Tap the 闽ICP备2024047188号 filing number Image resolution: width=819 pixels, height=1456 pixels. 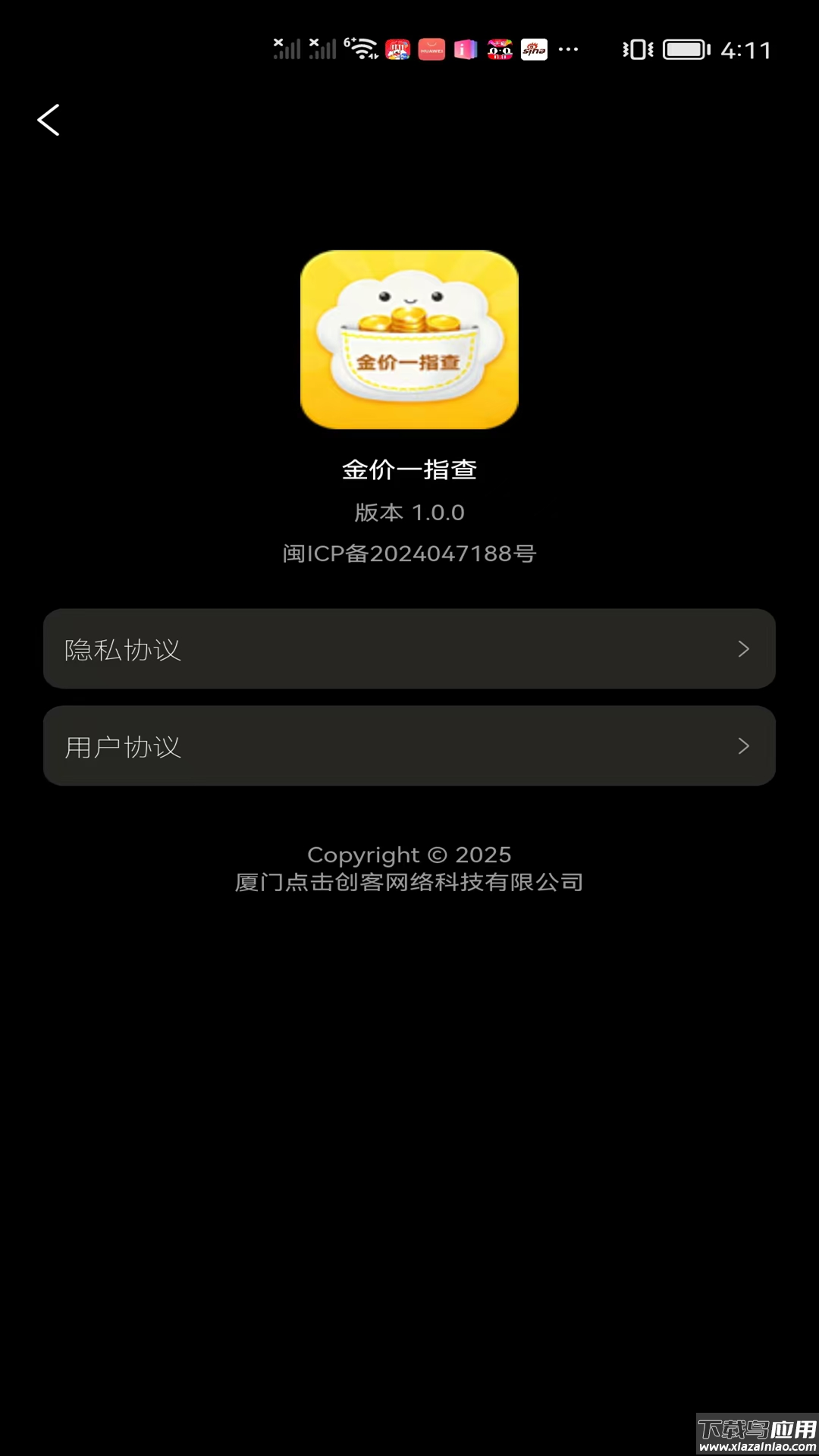click(x=409, y=553)
